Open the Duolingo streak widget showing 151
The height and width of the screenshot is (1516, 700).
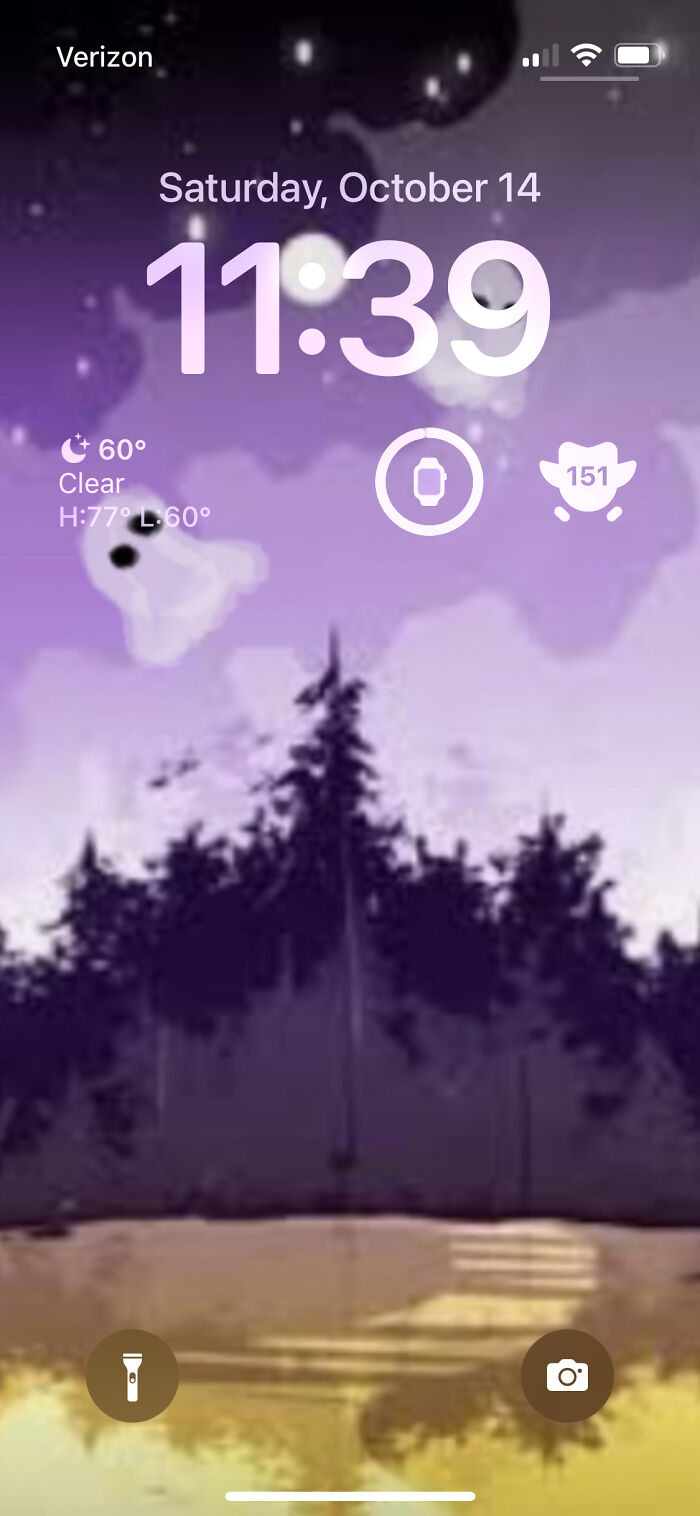587,482
